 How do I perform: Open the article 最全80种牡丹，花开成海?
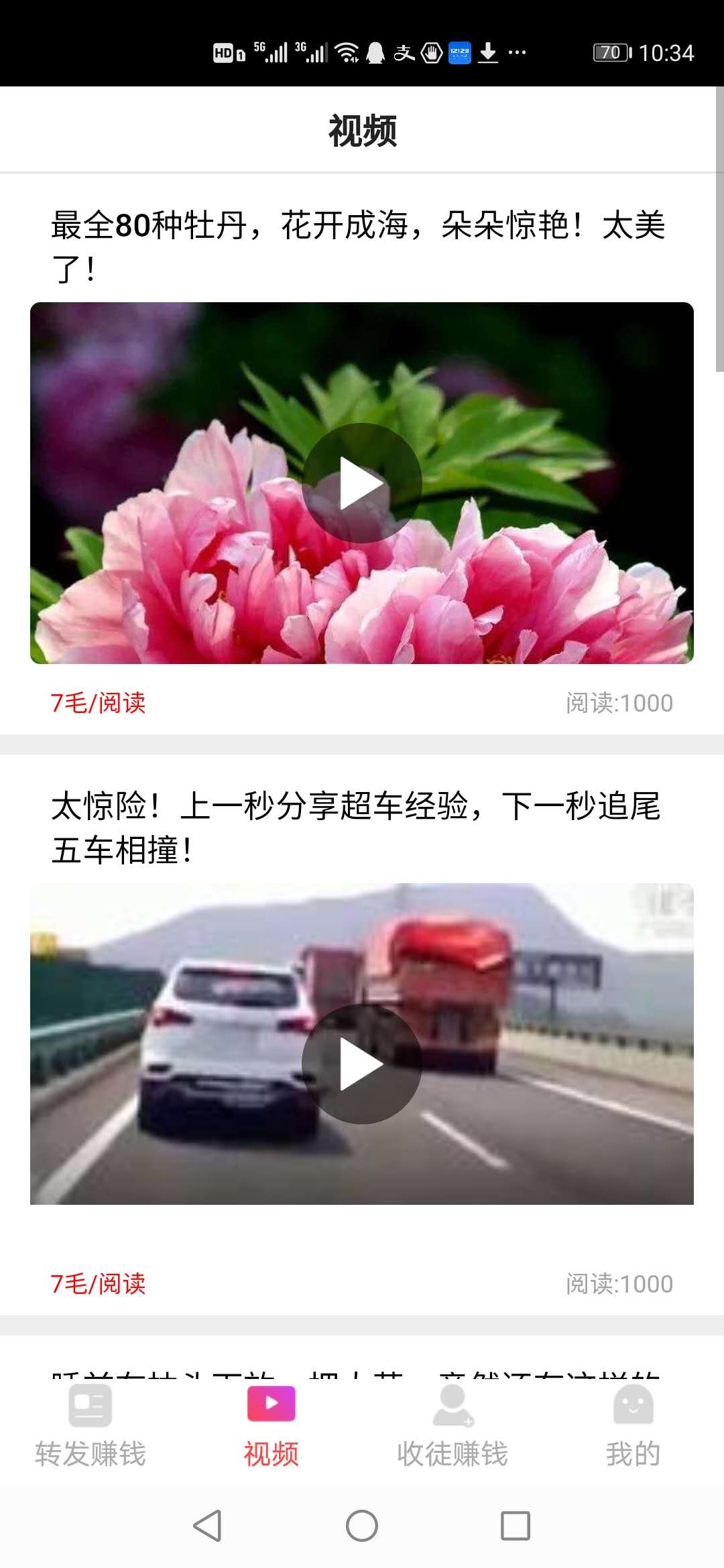pyautogui.click(x=358, y=246)
